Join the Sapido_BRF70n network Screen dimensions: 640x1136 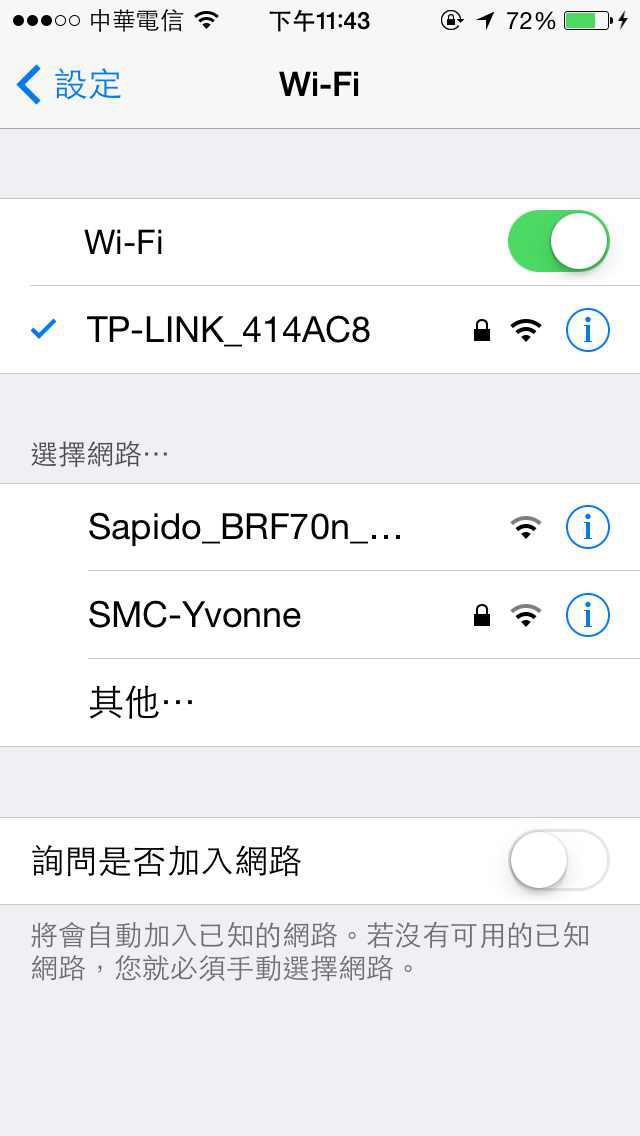[x=320, y=527]
